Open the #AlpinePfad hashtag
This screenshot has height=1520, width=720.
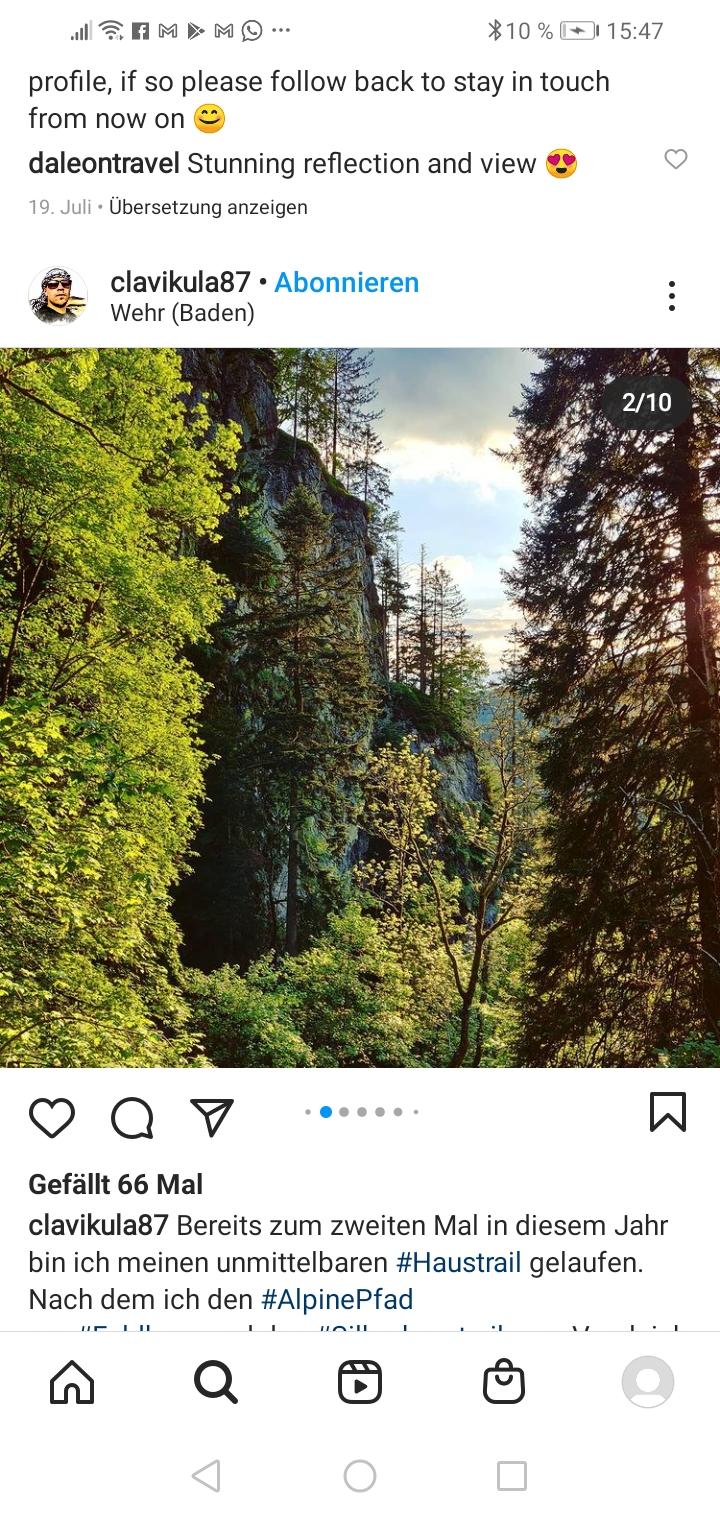[337, 1299]
